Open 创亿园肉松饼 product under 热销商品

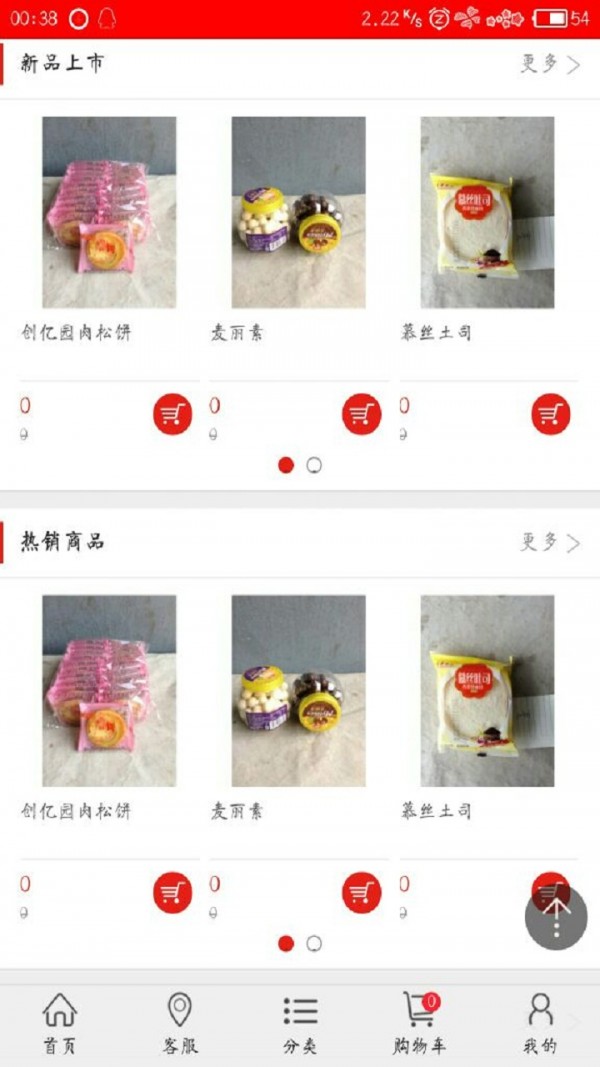click(x=109, y=690)
